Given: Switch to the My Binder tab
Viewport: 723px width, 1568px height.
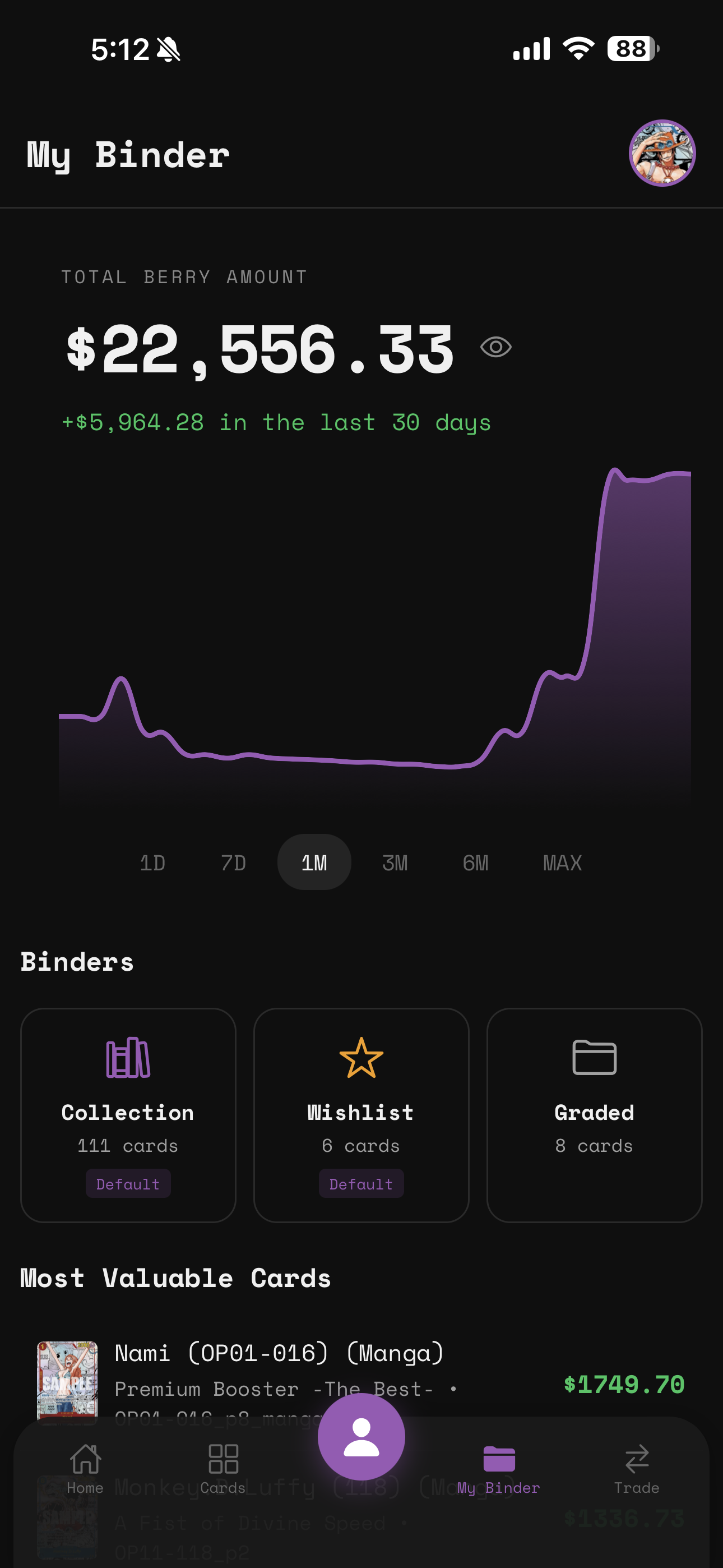Looking at the screenshot, I should [499, 1473].
